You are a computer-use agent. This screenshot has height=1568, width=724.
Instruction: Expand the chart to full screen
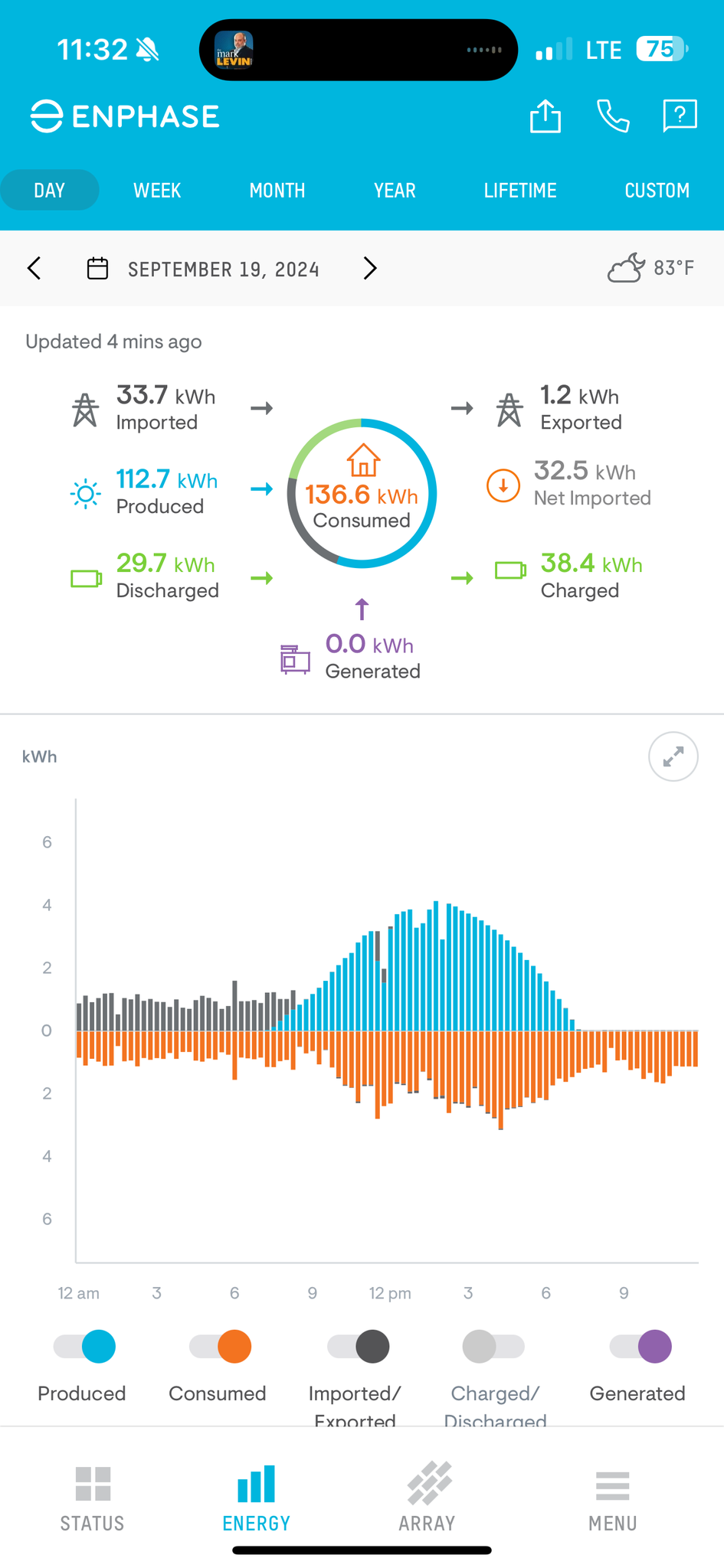(673, 757)
